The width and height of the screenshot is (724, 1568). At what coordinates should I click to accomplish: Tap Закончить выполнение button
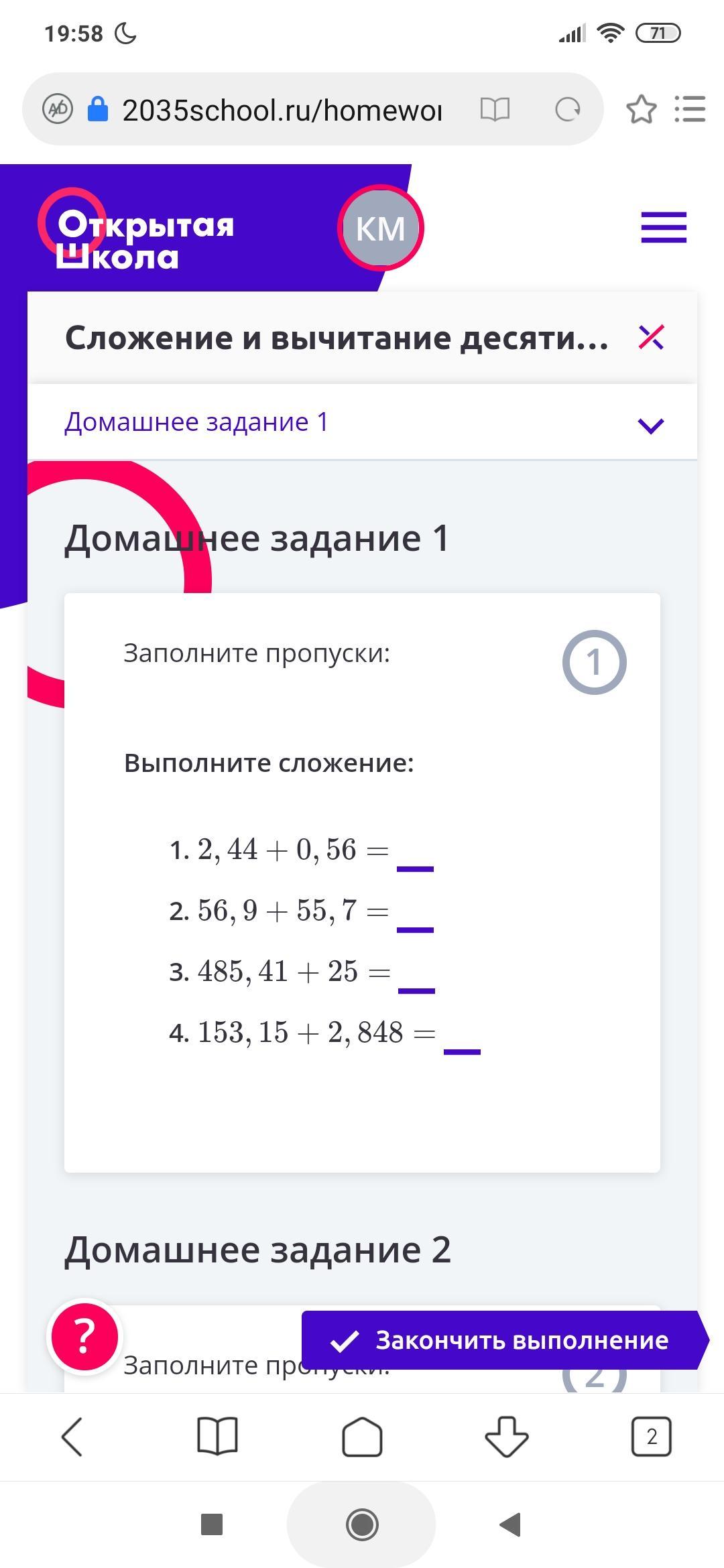pyautogui.click(x=504, y=1340)
